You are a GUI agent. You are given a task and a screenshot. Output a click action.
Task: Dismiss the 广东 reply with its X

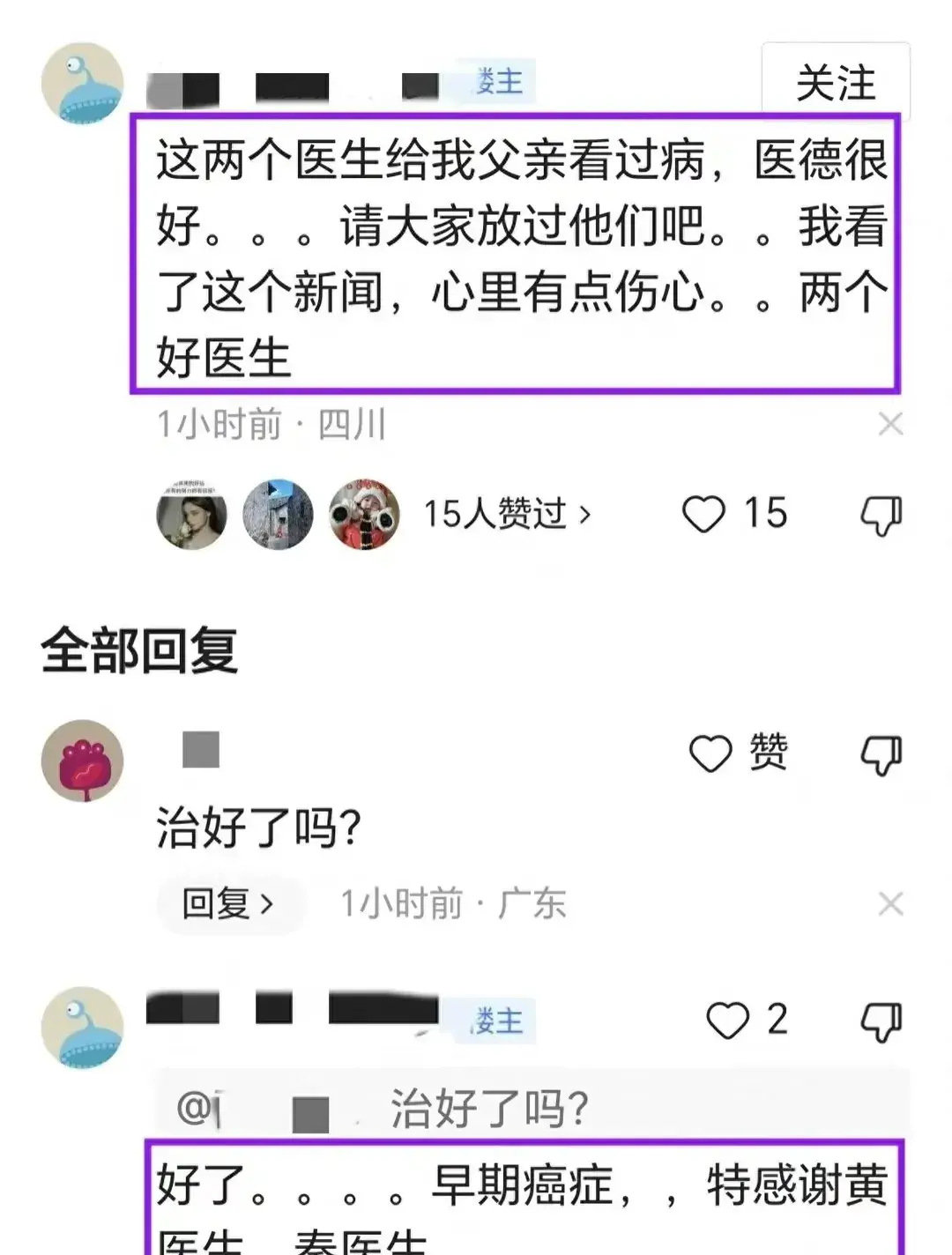pos(890,904)
